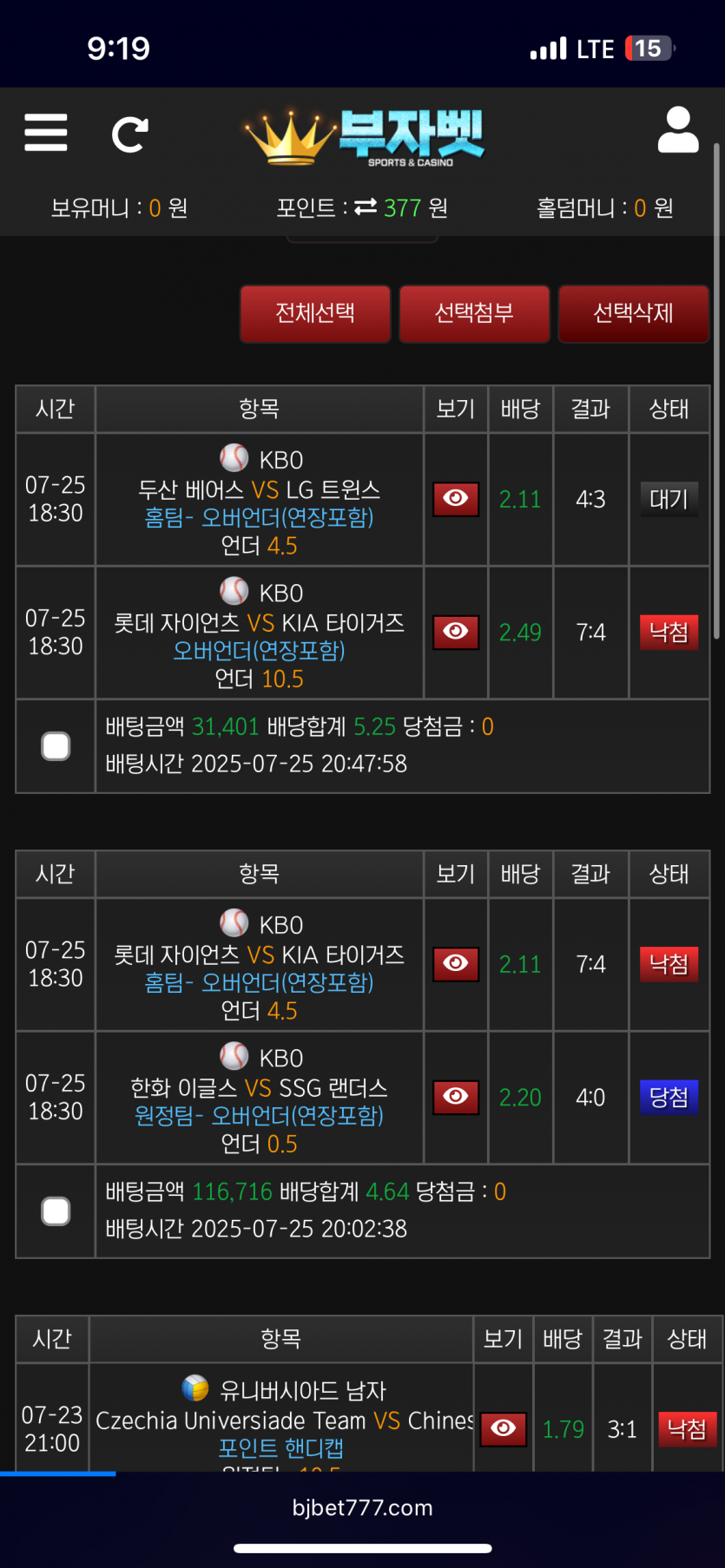This screenshot has height=1568, width=725.
Task: View details for 한화 이글스 VS SSG 랜더스
Action: [x=456, y=1097]
